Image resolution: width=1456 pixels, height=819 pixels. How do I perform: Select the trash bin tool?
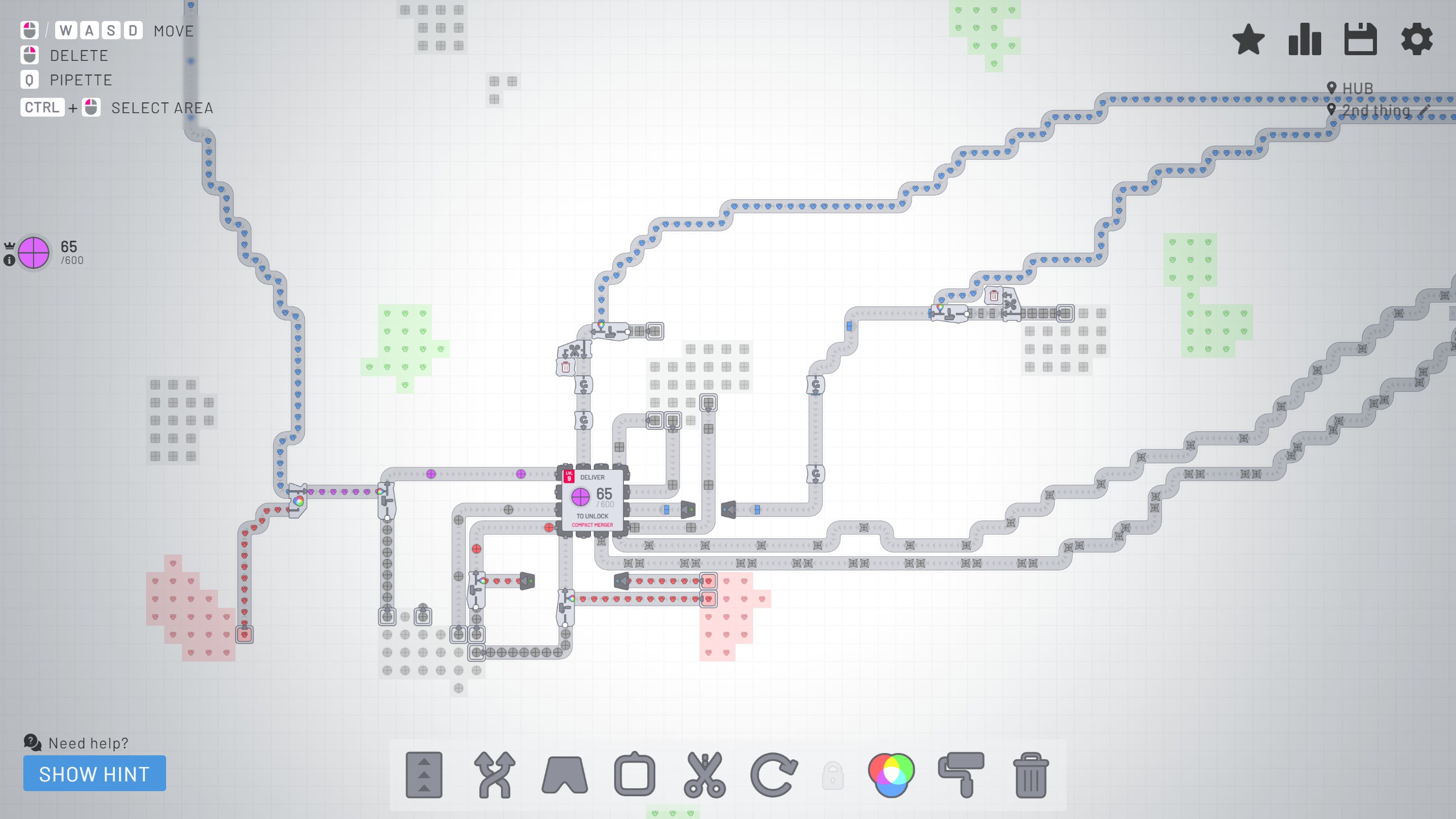[1031, 775]
